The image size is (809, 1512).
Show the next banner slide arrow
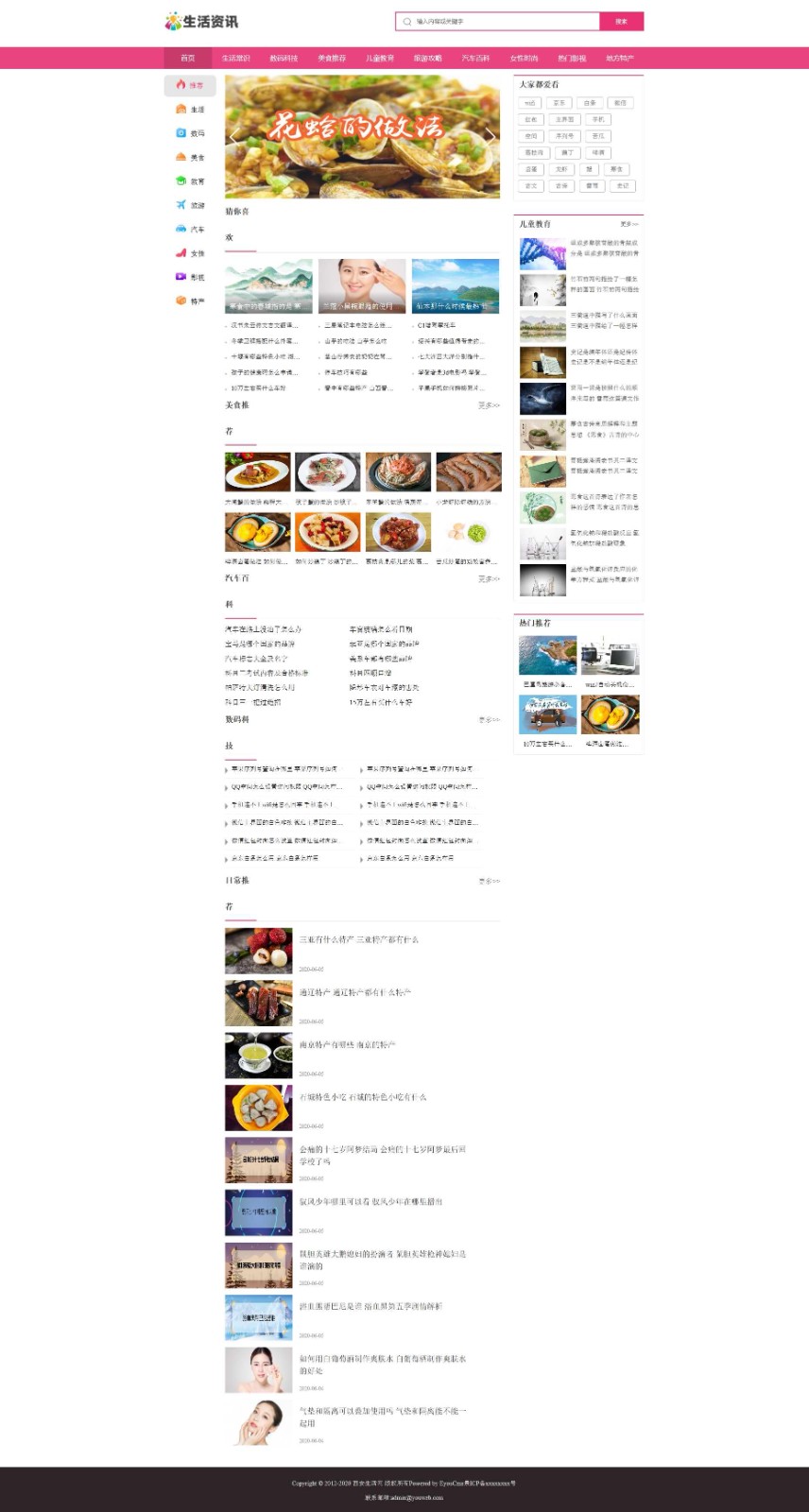(490, 137)
